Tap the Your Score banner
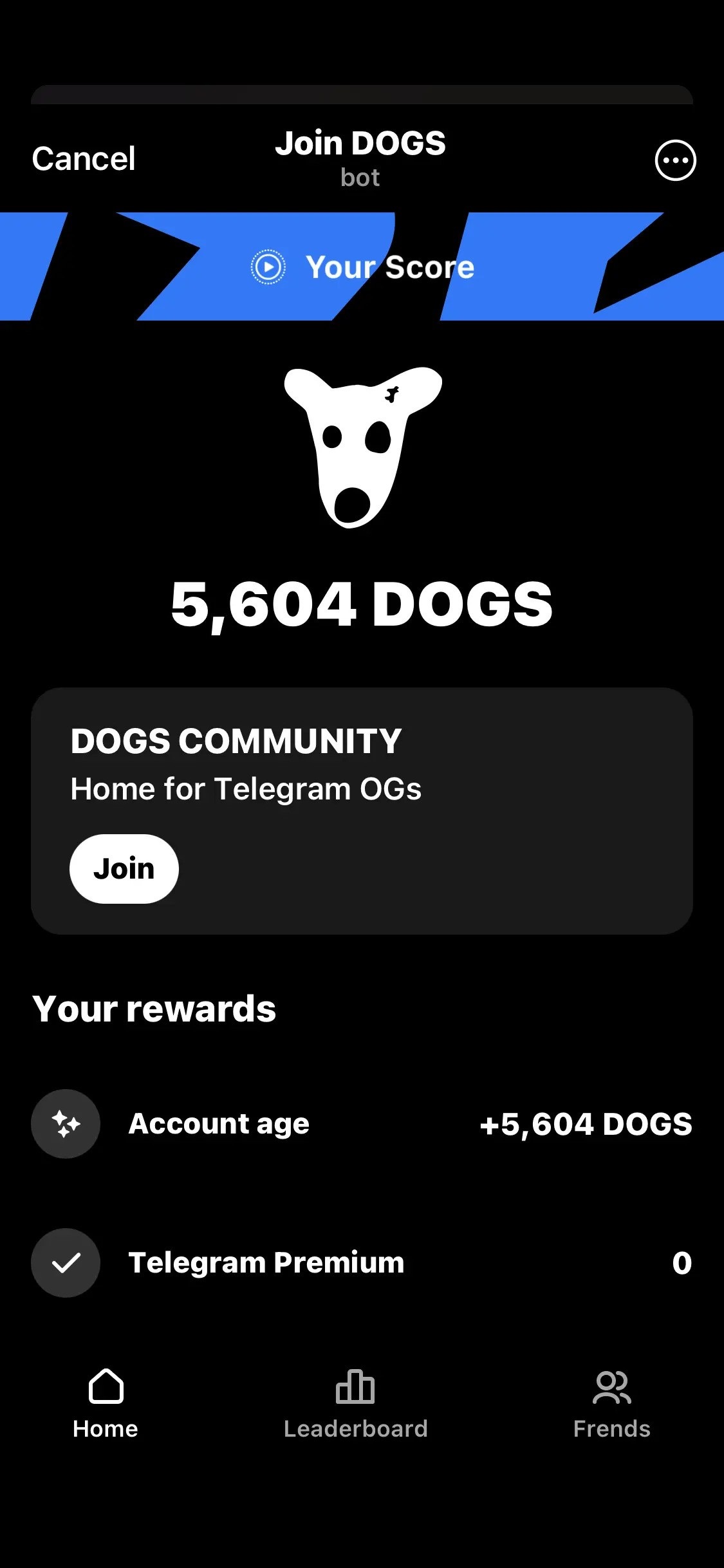The height and width of the screenshot is (1568, 724). point(389,267)
